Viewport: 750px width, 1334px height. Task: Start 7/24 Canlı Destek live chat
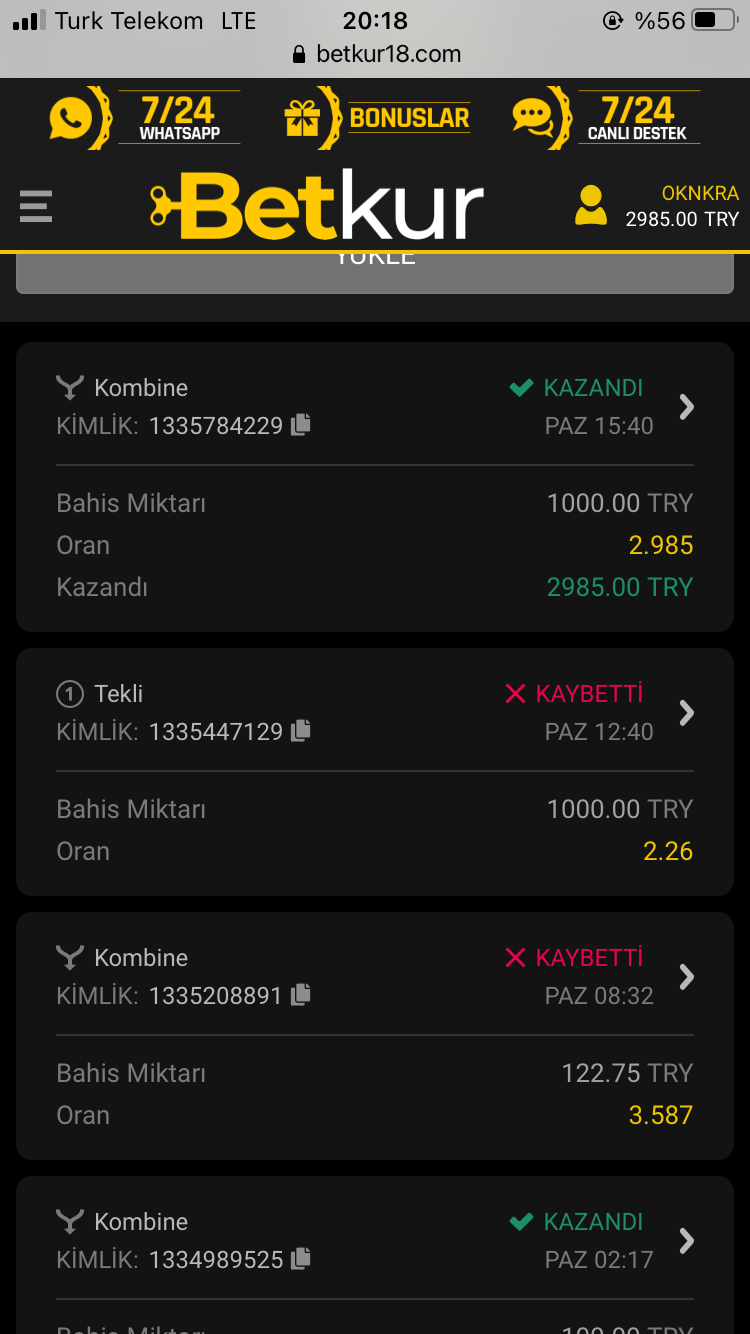(x=606, y=118)
